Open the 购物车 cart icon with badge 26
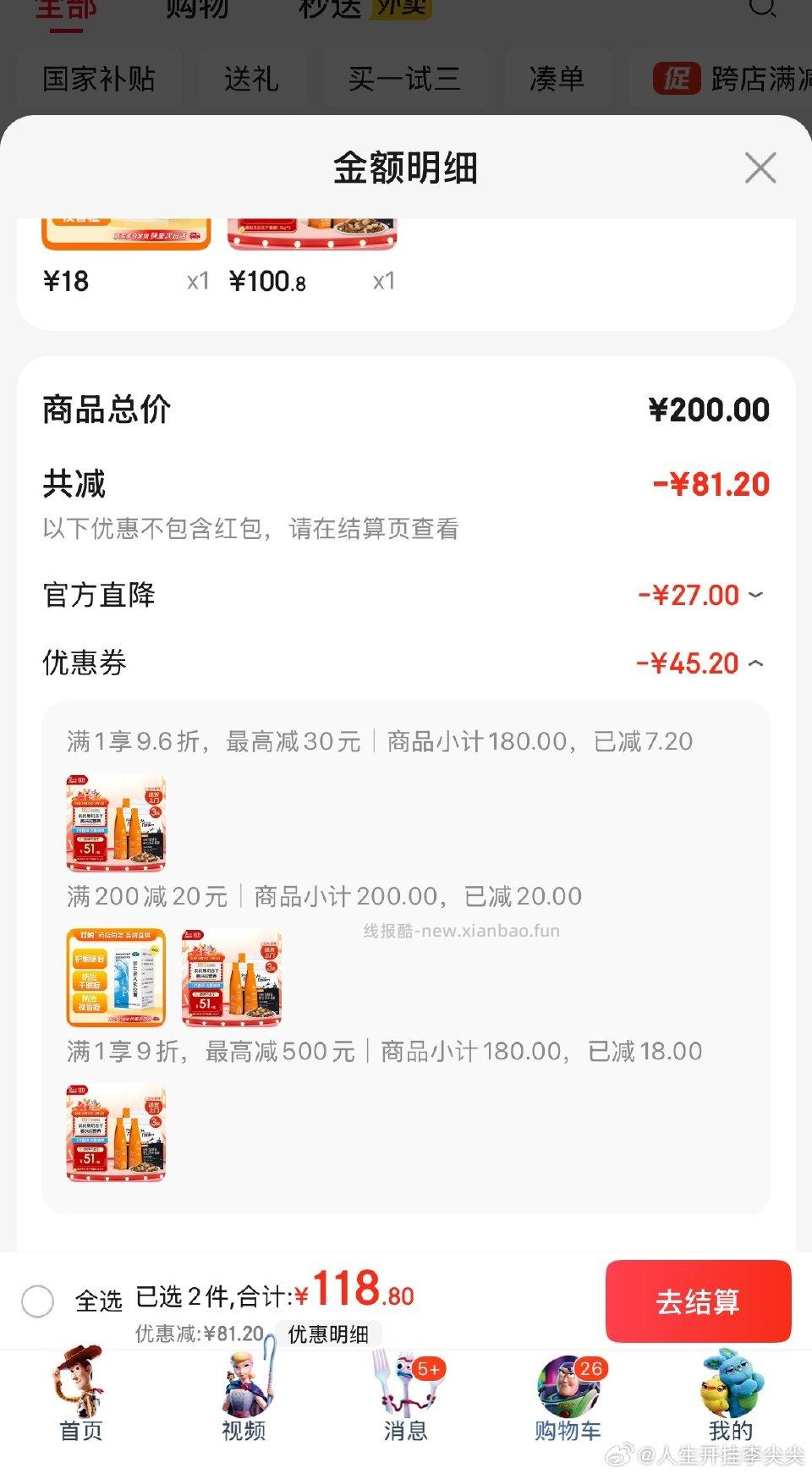This screenshot has height=1474, width=812. [x=568, y=1388]
